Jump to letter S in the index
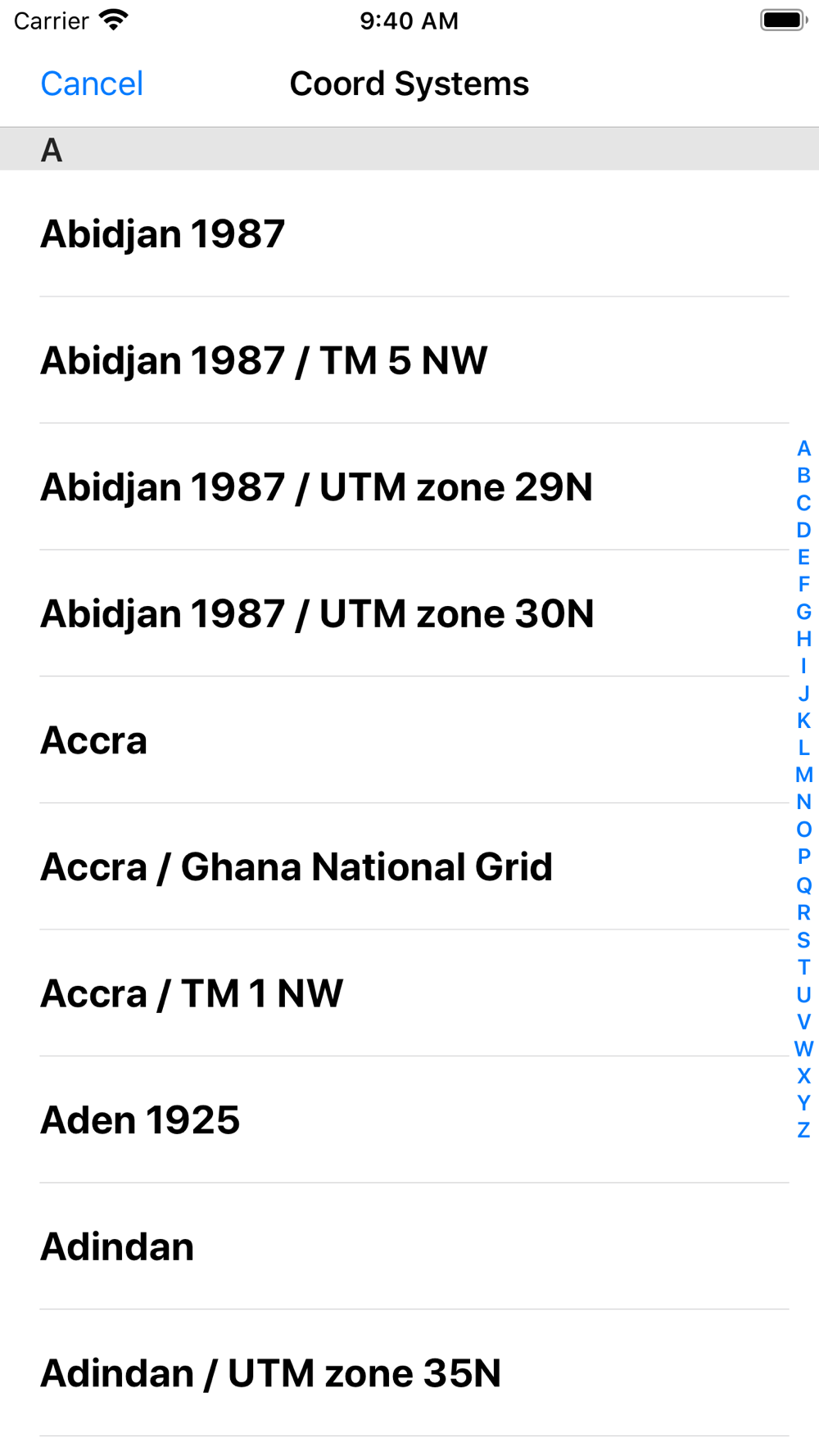This screenshot has width=819, height=1456. [x=803, y=939]
